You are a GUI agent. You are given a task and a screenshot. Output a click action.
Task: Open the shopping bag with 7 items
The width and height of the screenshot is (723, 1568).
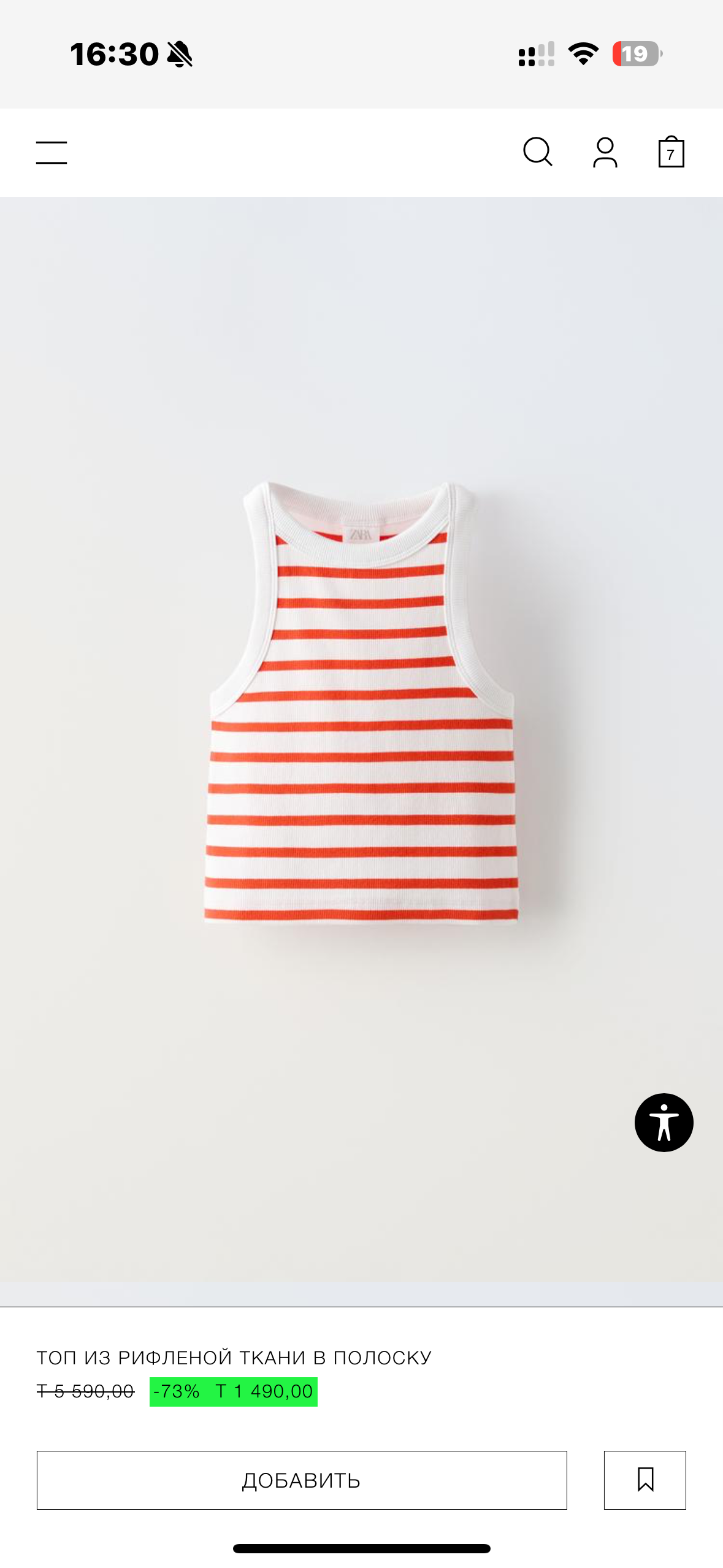coord(671,152)
